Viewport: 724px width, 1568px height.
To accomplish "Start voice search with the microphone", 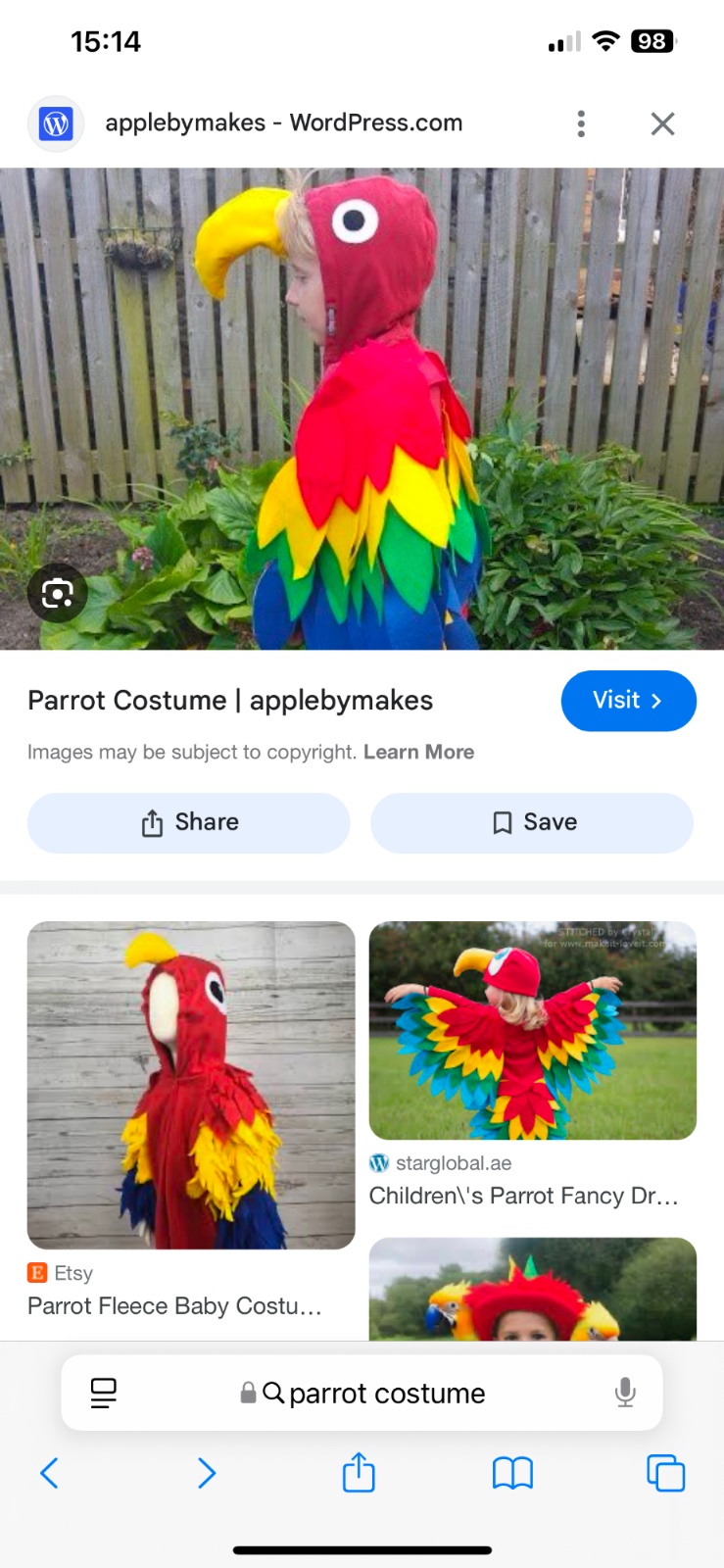I will pos(624,1393).
